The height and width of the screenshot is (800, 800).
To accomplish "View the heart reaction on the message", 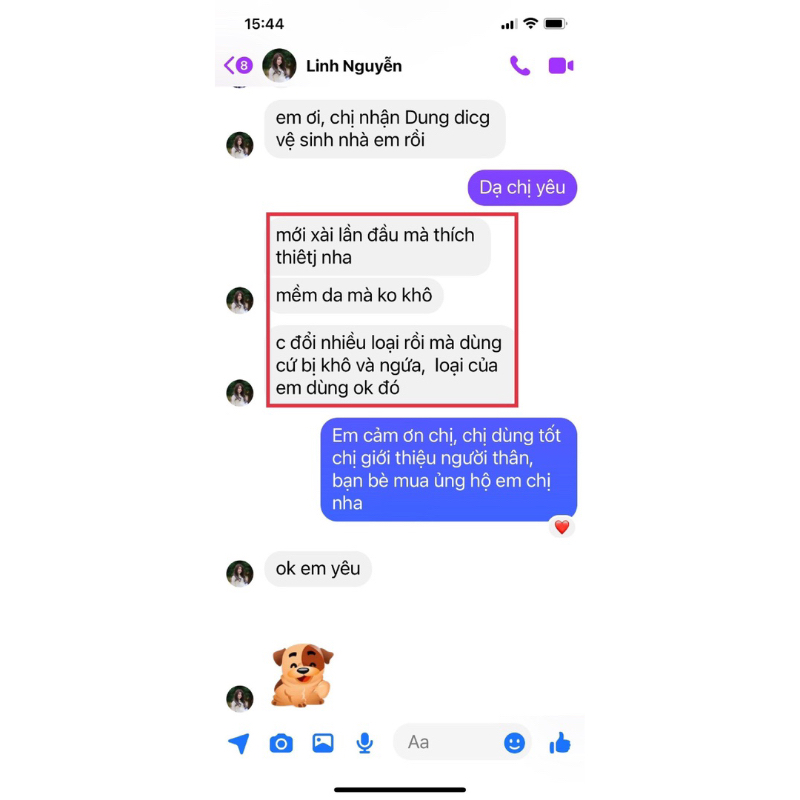I will tap(562, 527).
